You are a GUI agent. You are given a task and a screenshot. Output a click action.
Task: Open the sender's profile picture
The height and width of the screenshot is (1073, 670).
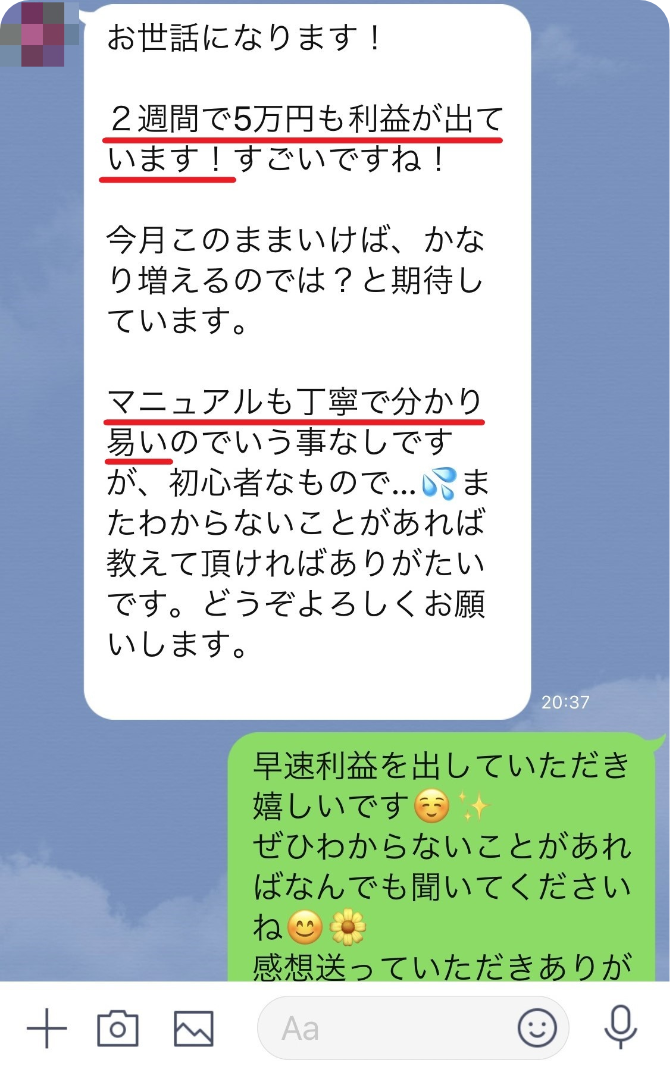tap(36, 32)
